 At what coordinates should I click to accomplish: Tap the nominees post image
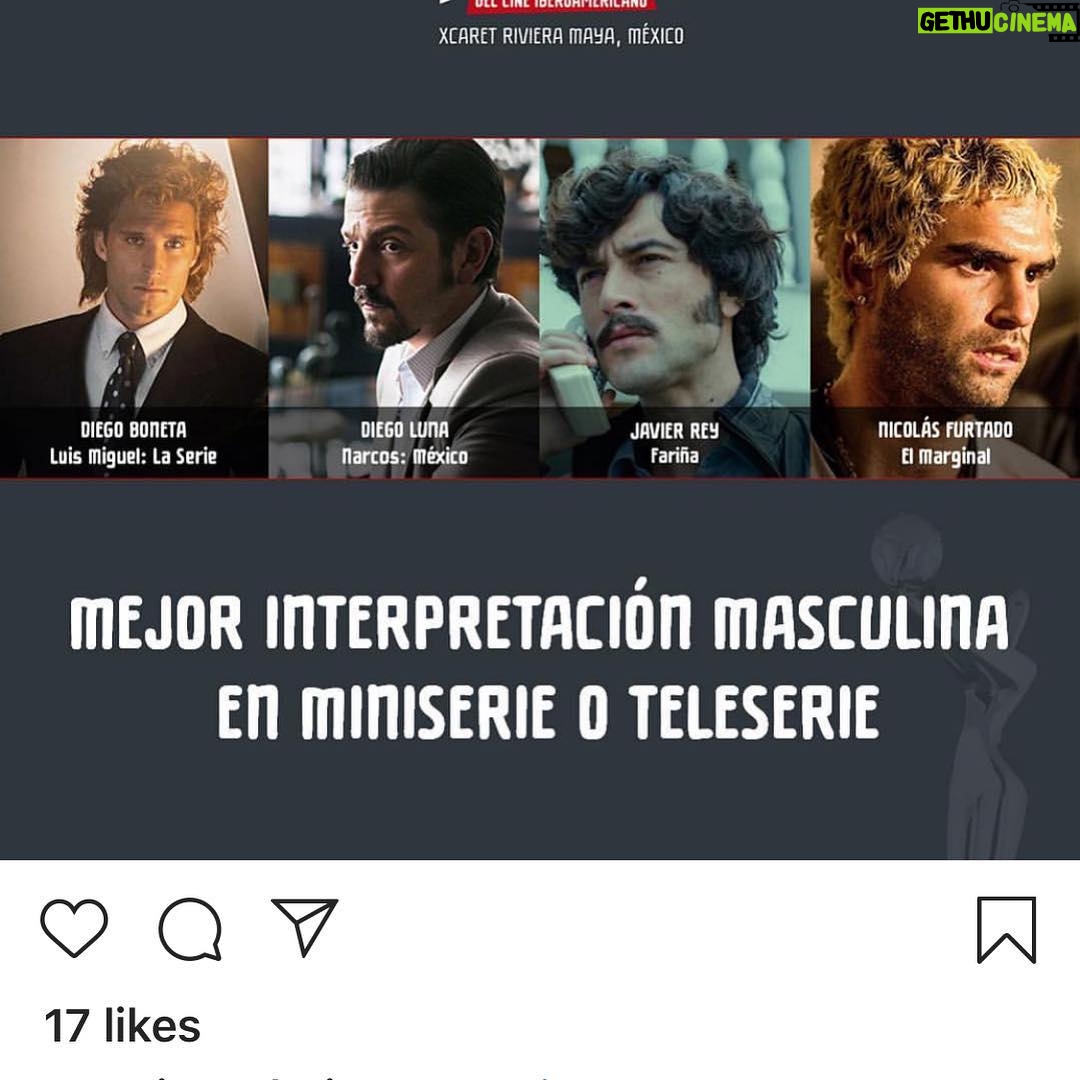pos(540,430)
